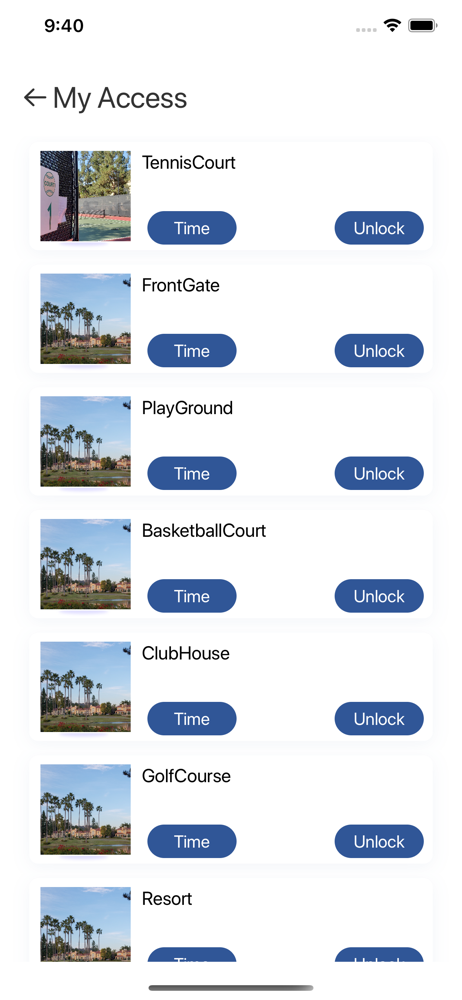Check Time for BasketballCourt

click(x=192, y=596)
